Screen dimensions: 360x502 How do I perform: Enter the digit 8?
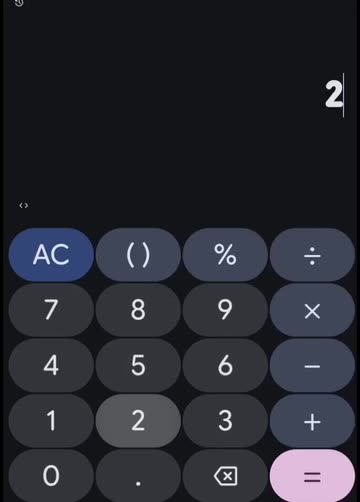(x=138, y=310)
